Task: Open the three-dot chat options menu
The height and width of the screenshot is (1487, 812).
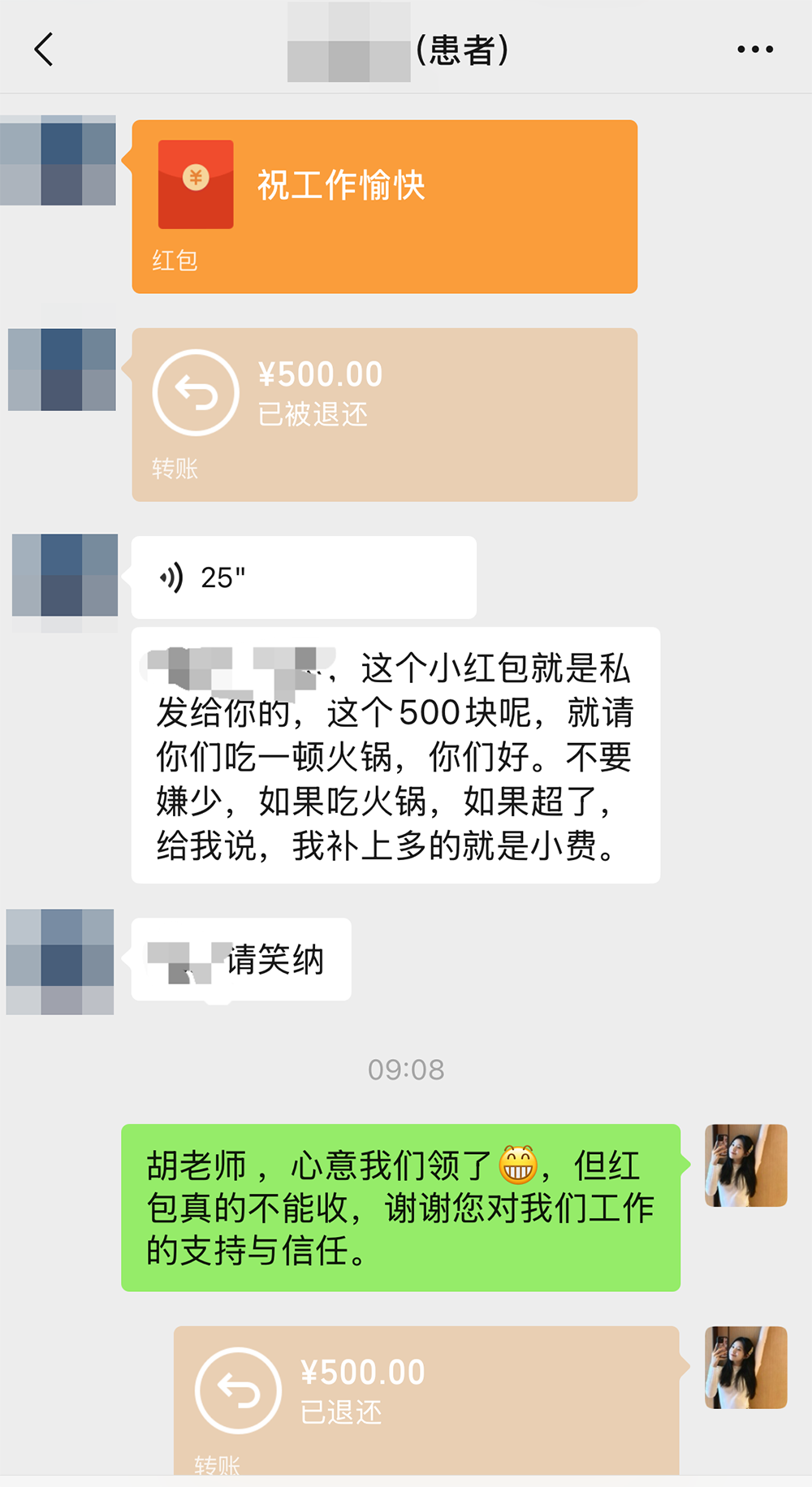Action: (754, 50)
